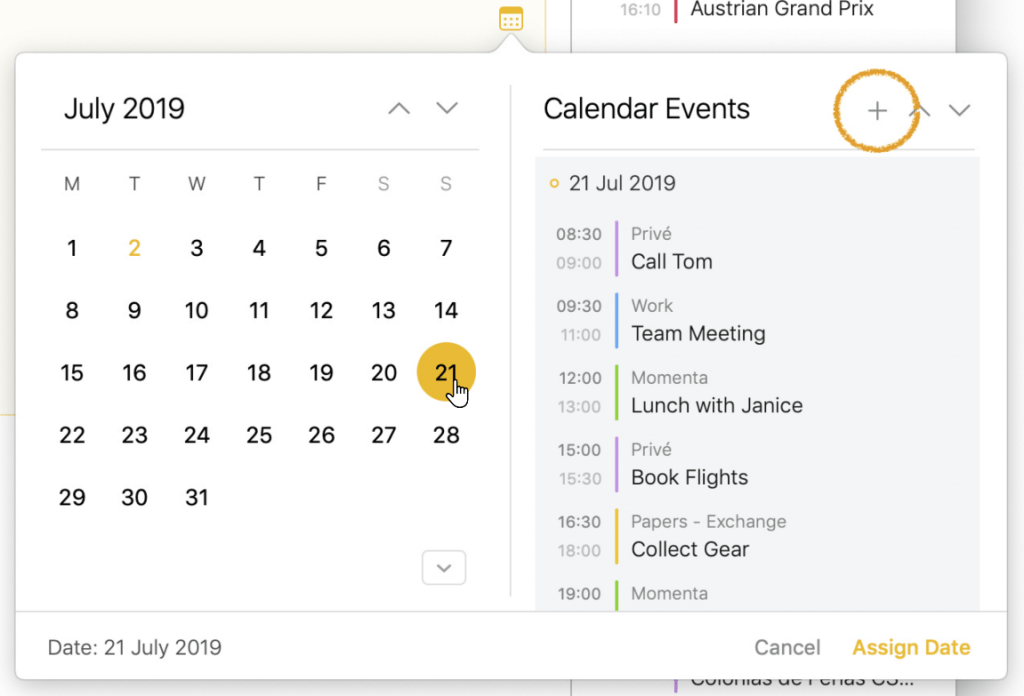
Task: Add a new calendar event
Action: tap(877, 111)
